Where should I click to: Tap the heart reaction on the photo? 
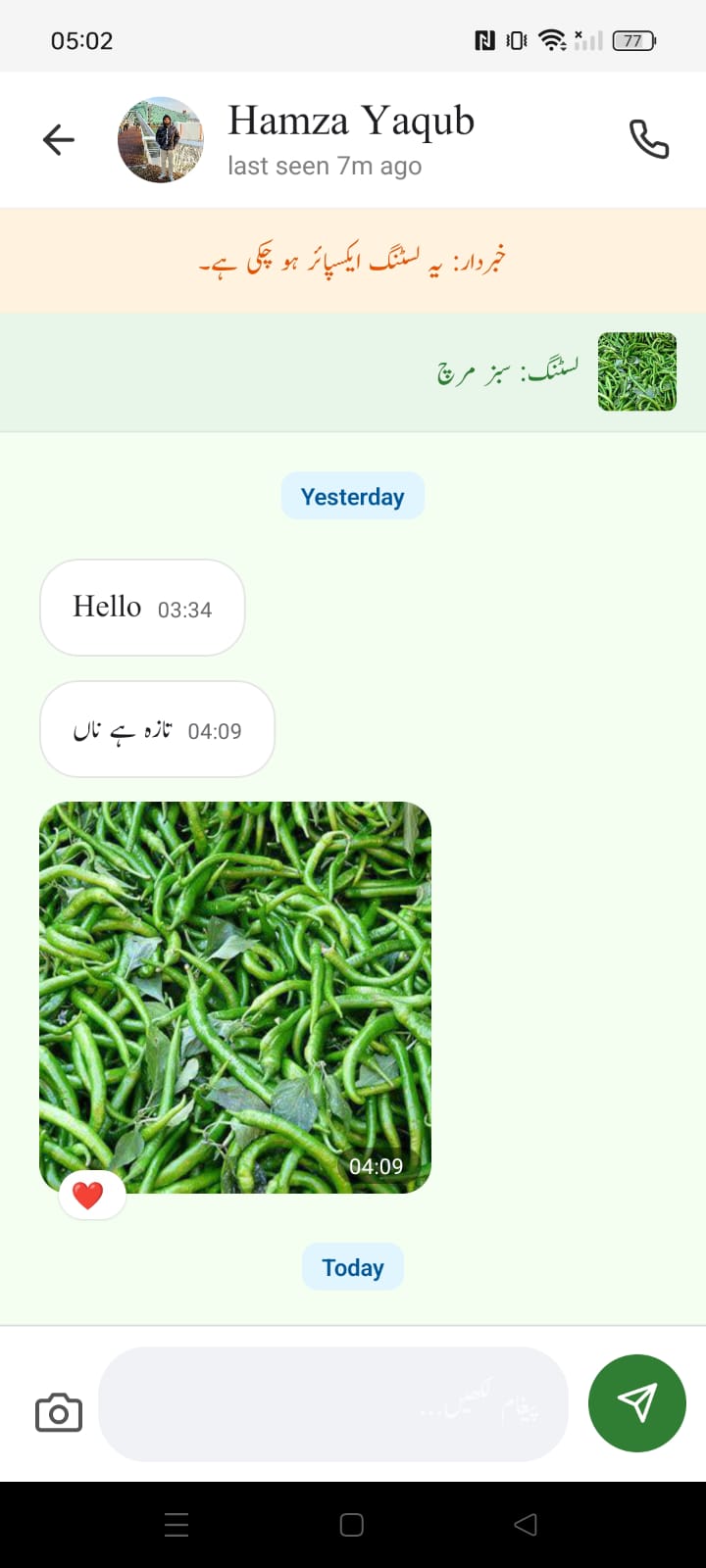point(89,1196)
